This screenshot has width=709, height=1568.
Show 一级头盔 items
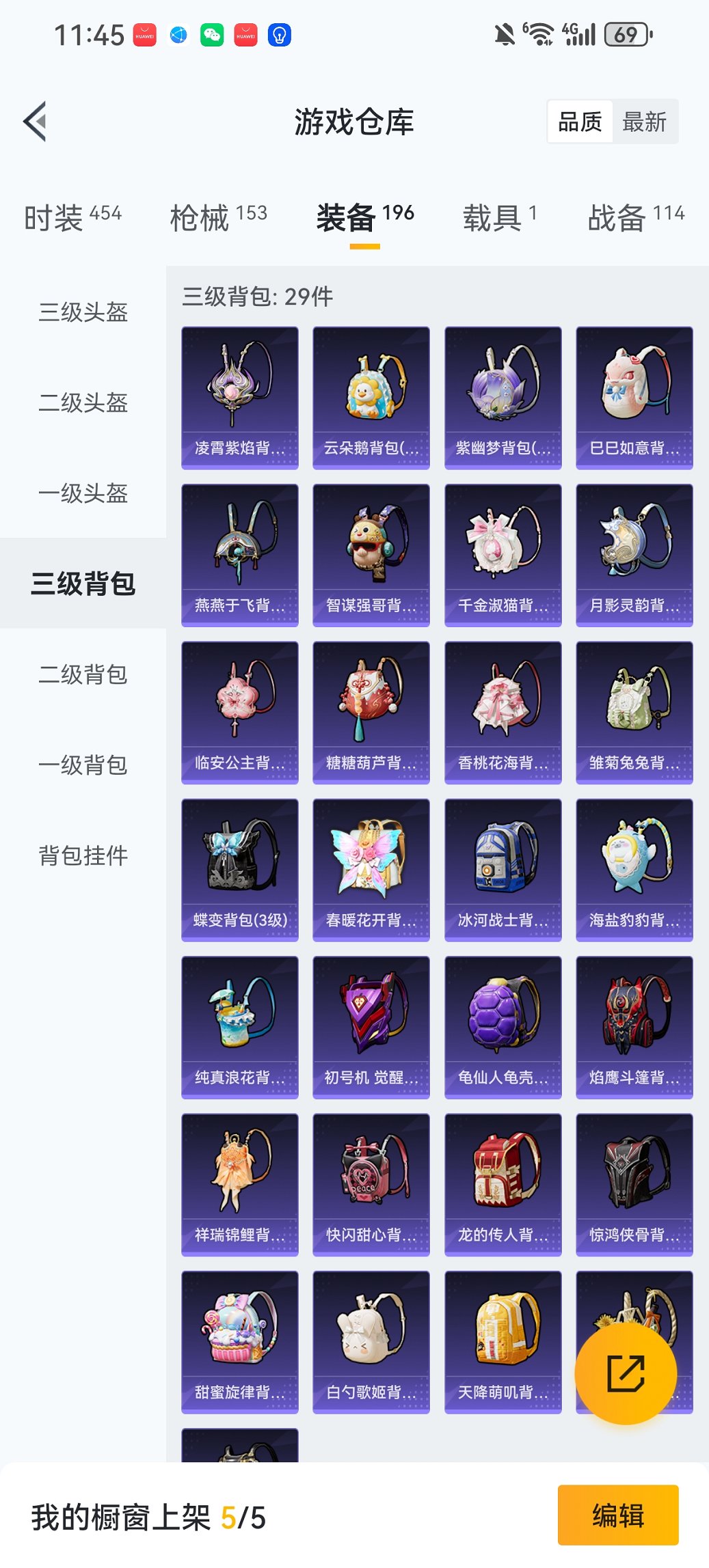(83, 493)
